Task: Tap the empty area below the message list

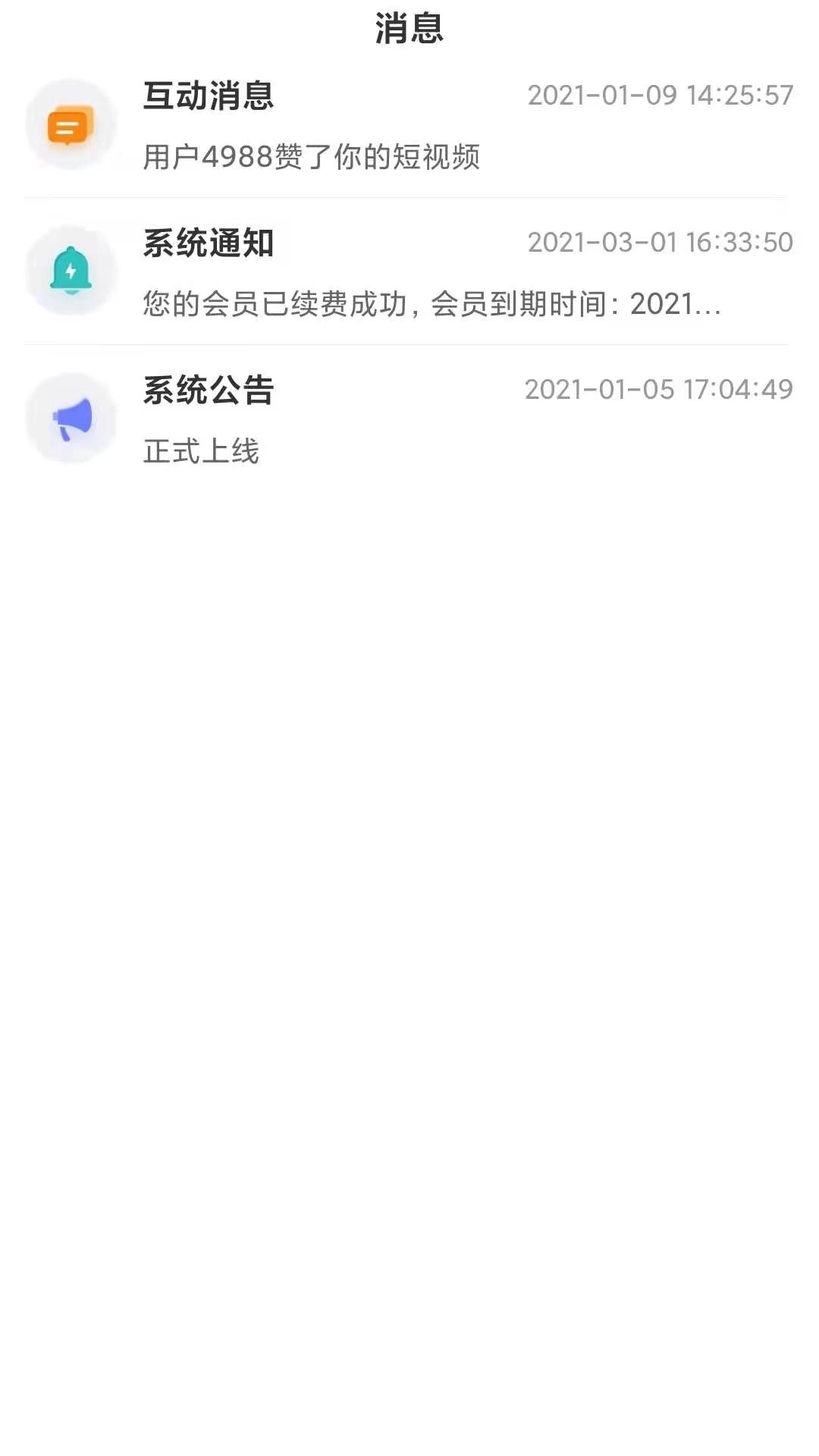Action: click(409, 910)
